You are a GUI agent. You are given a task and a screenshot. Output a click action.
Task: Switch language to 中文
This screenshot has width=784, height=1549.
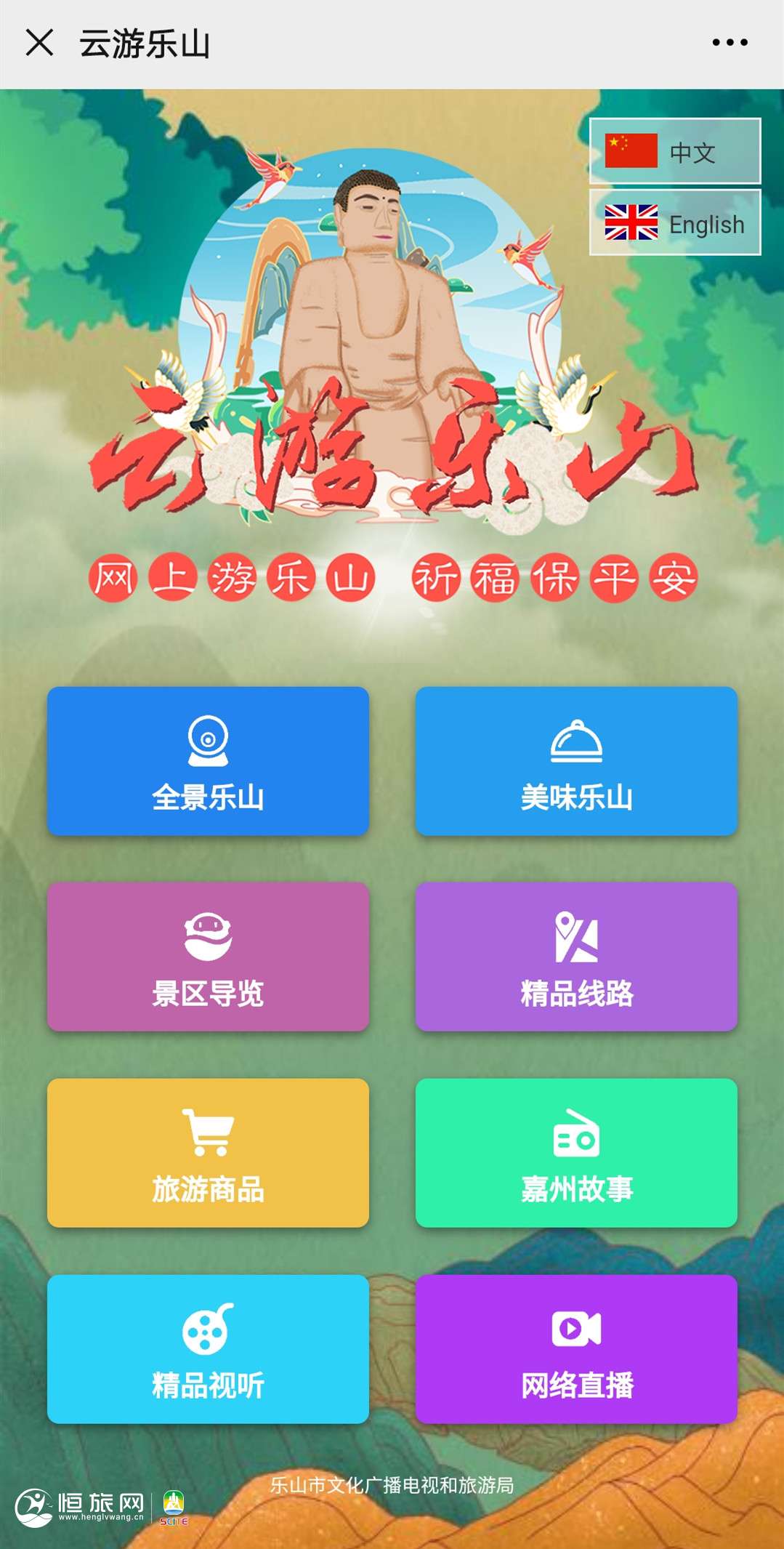pyautogui.click(x=674, y=151)
